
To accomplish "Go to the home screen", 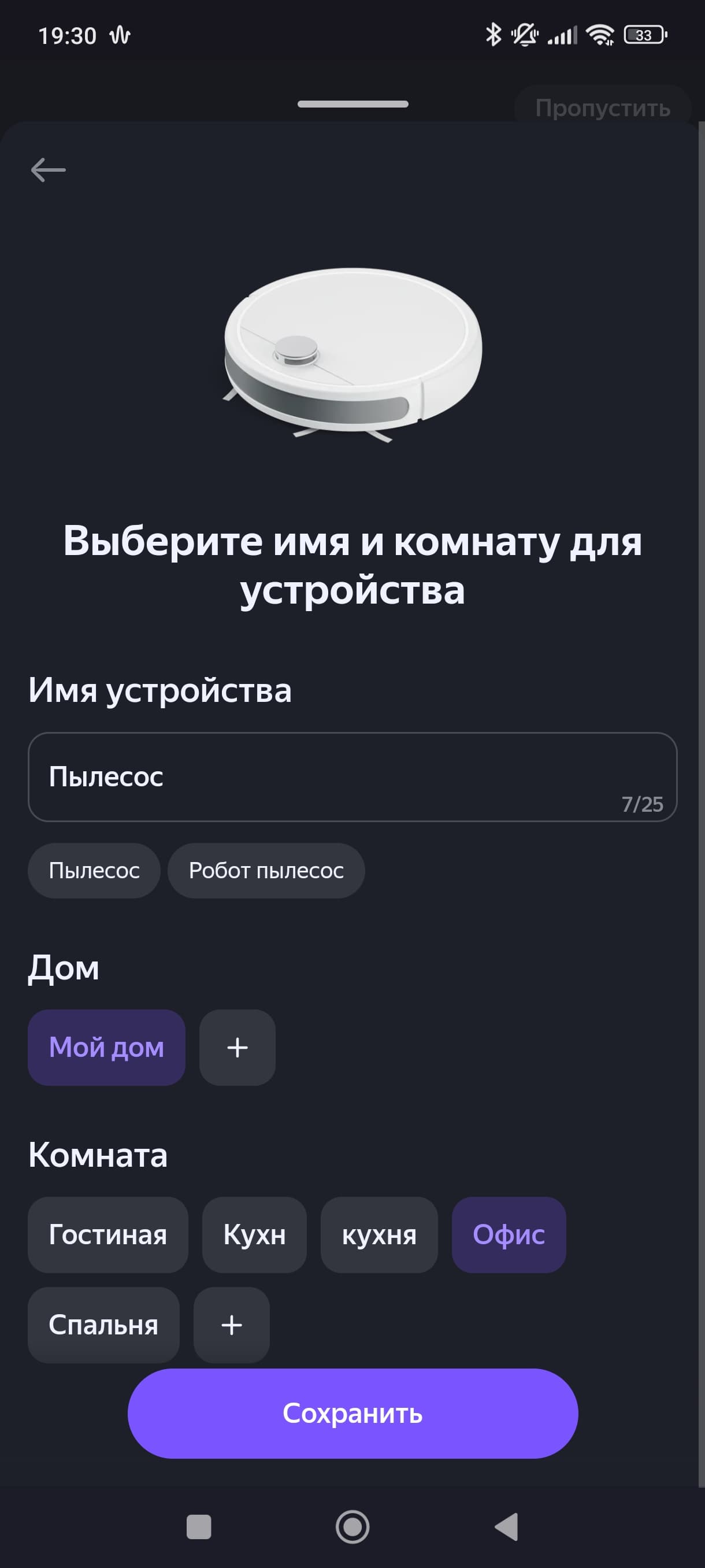I will 352,1526.
